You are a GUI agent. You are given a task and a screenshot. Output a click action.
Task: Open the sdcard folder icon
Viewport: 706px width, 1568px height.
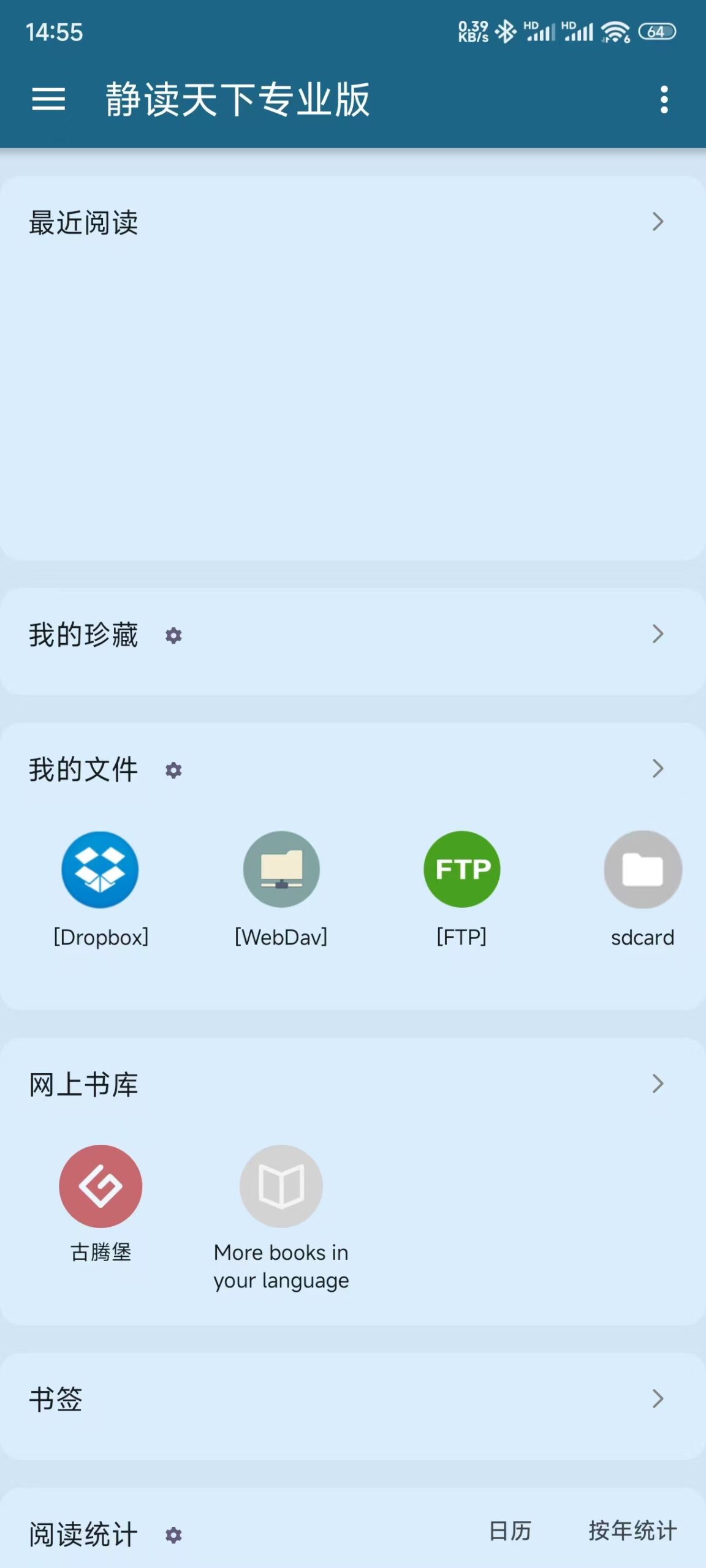[642, 870]
